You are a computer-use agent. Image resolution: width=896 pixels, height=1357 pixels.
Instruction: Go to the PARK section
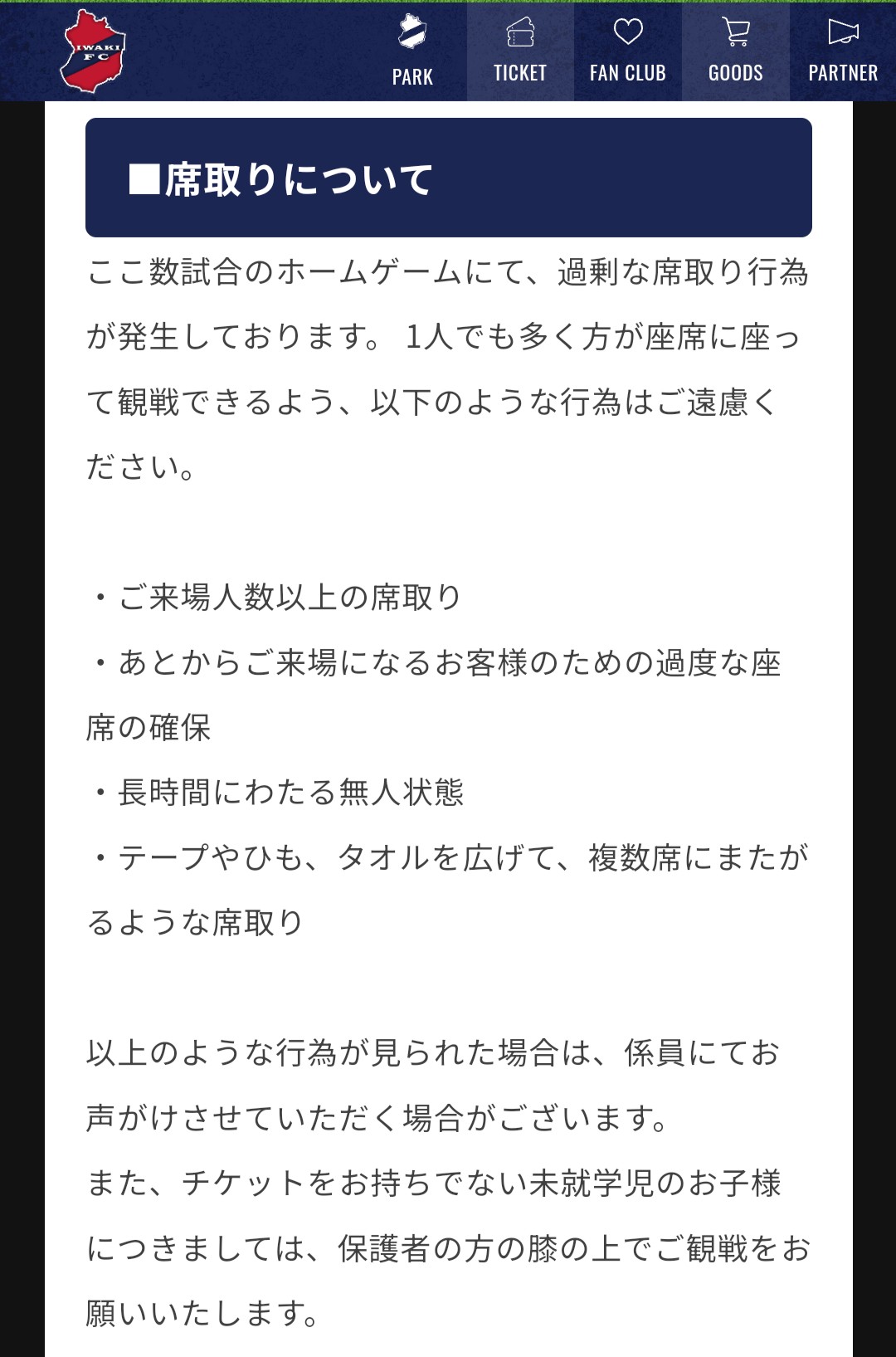pos(412,51)
